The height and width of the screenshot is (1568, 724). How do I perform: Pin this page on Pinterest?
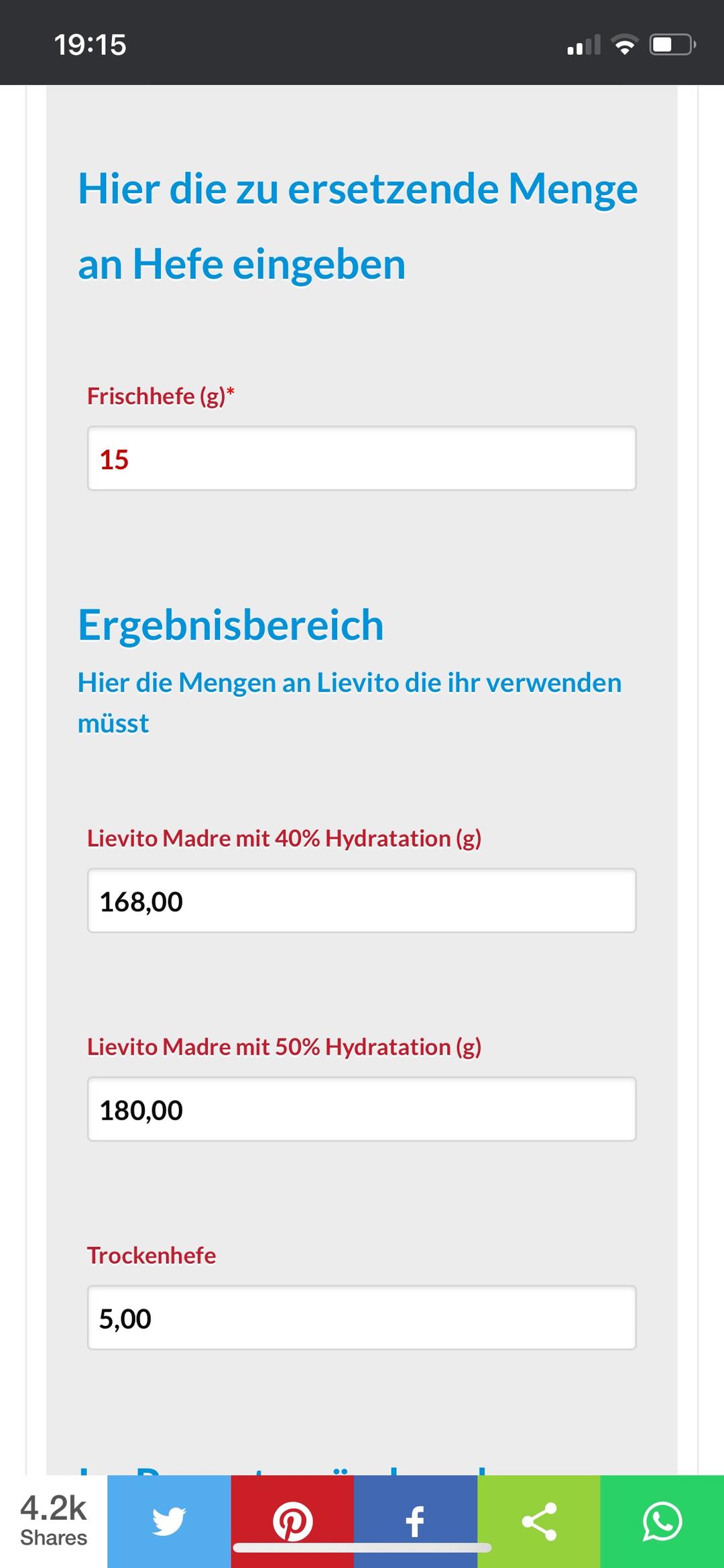click(292, 1521)
